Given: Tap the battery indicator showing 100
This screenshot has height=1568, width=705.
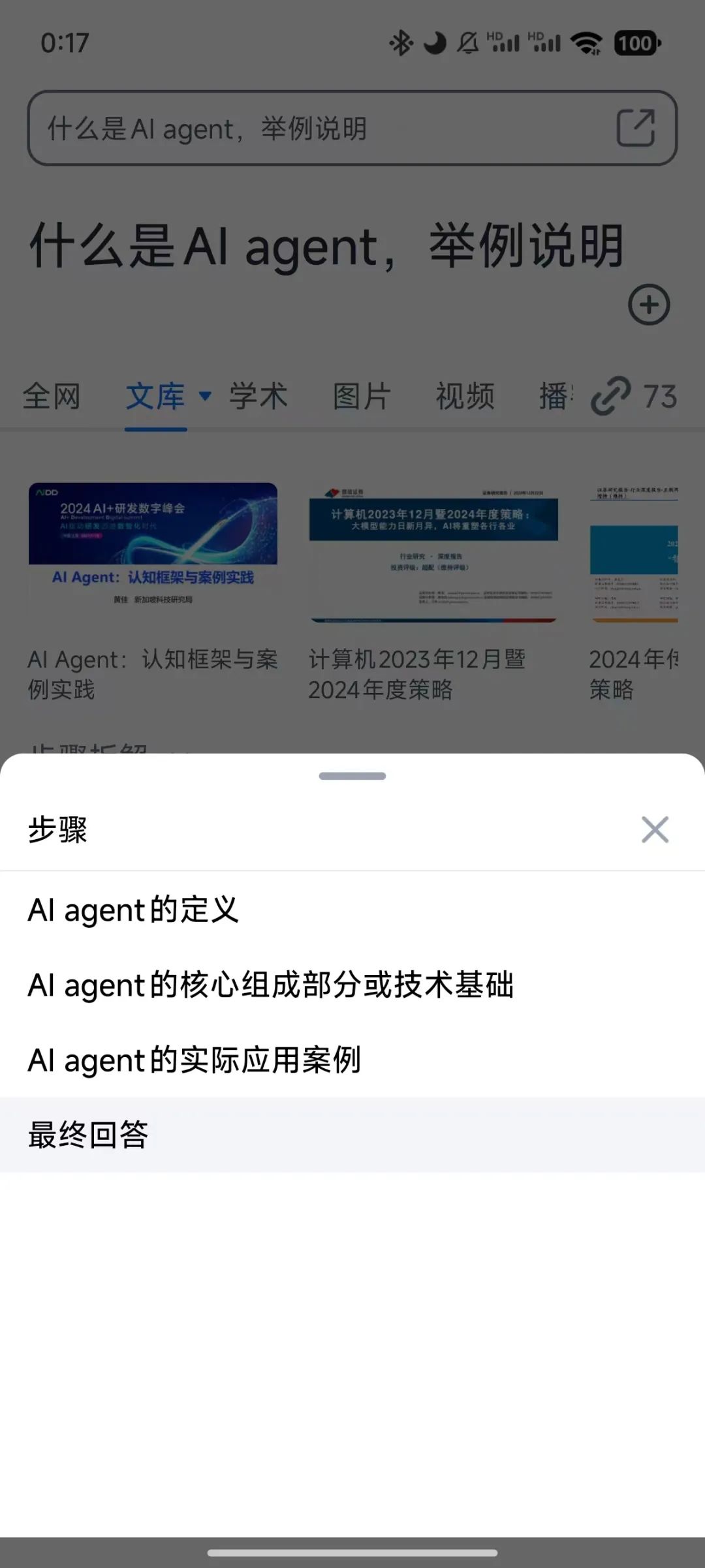Looking at the screenshot, I should pos(636,43).
